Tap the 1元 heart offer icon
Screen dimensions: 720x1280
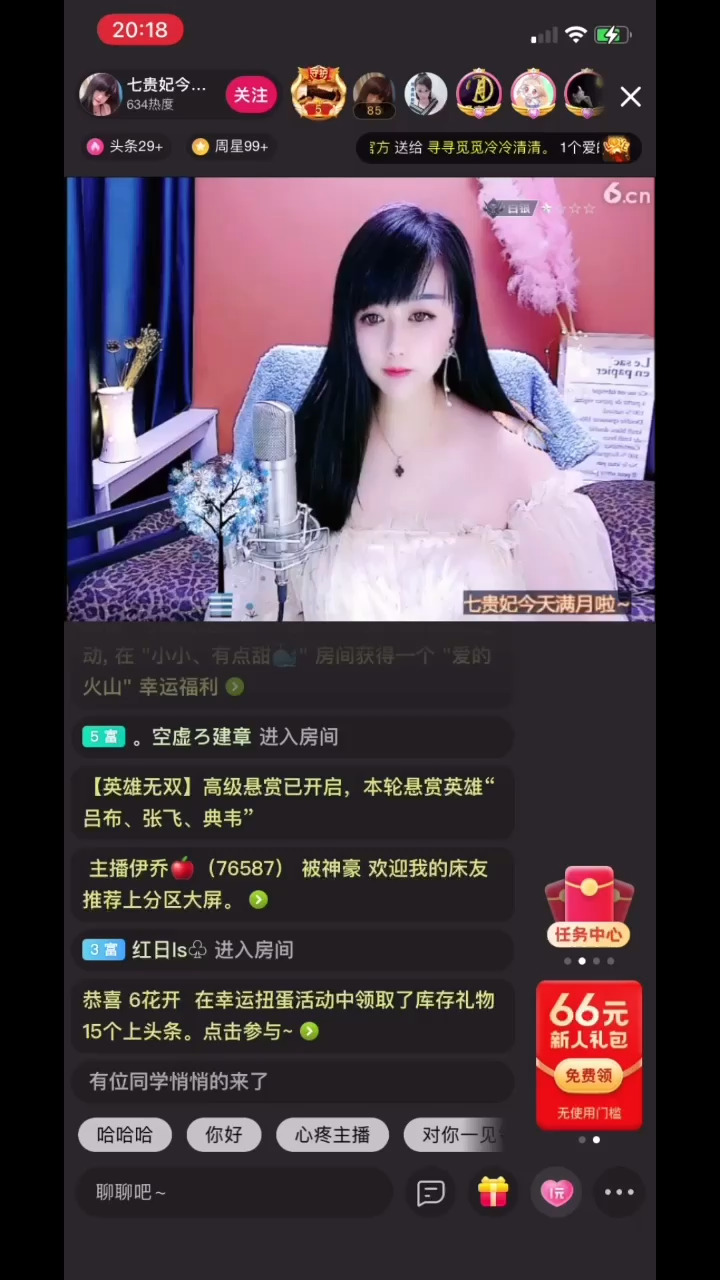tap(556, 1192)
